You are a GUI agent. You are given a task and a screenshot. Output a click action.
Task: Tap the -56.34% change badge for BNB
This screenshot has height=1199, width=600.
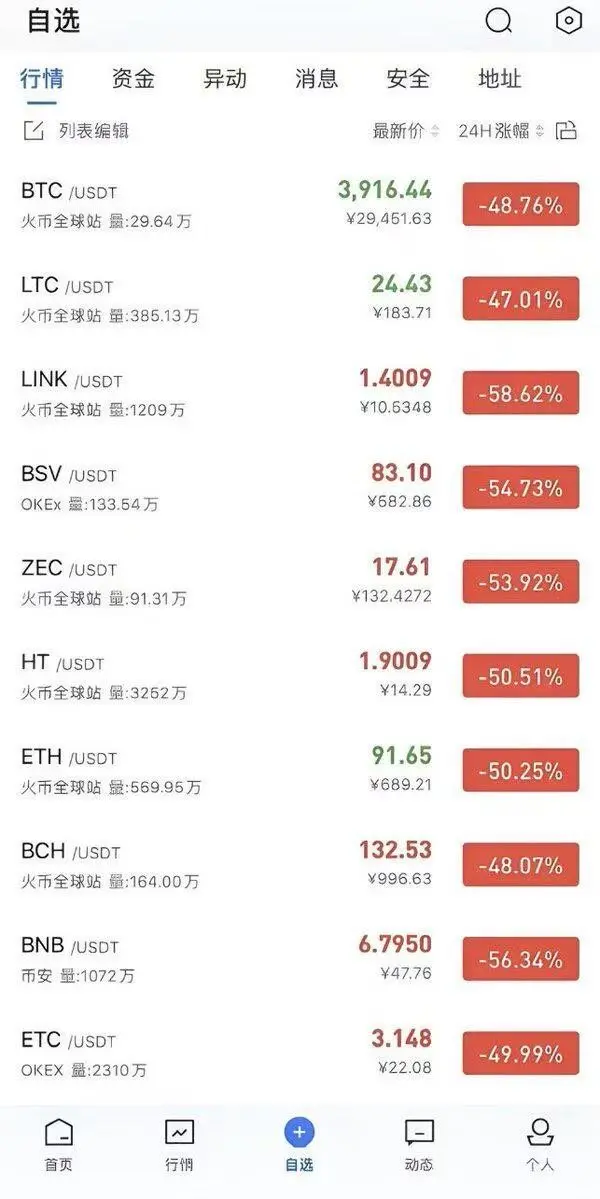point(520,959)
